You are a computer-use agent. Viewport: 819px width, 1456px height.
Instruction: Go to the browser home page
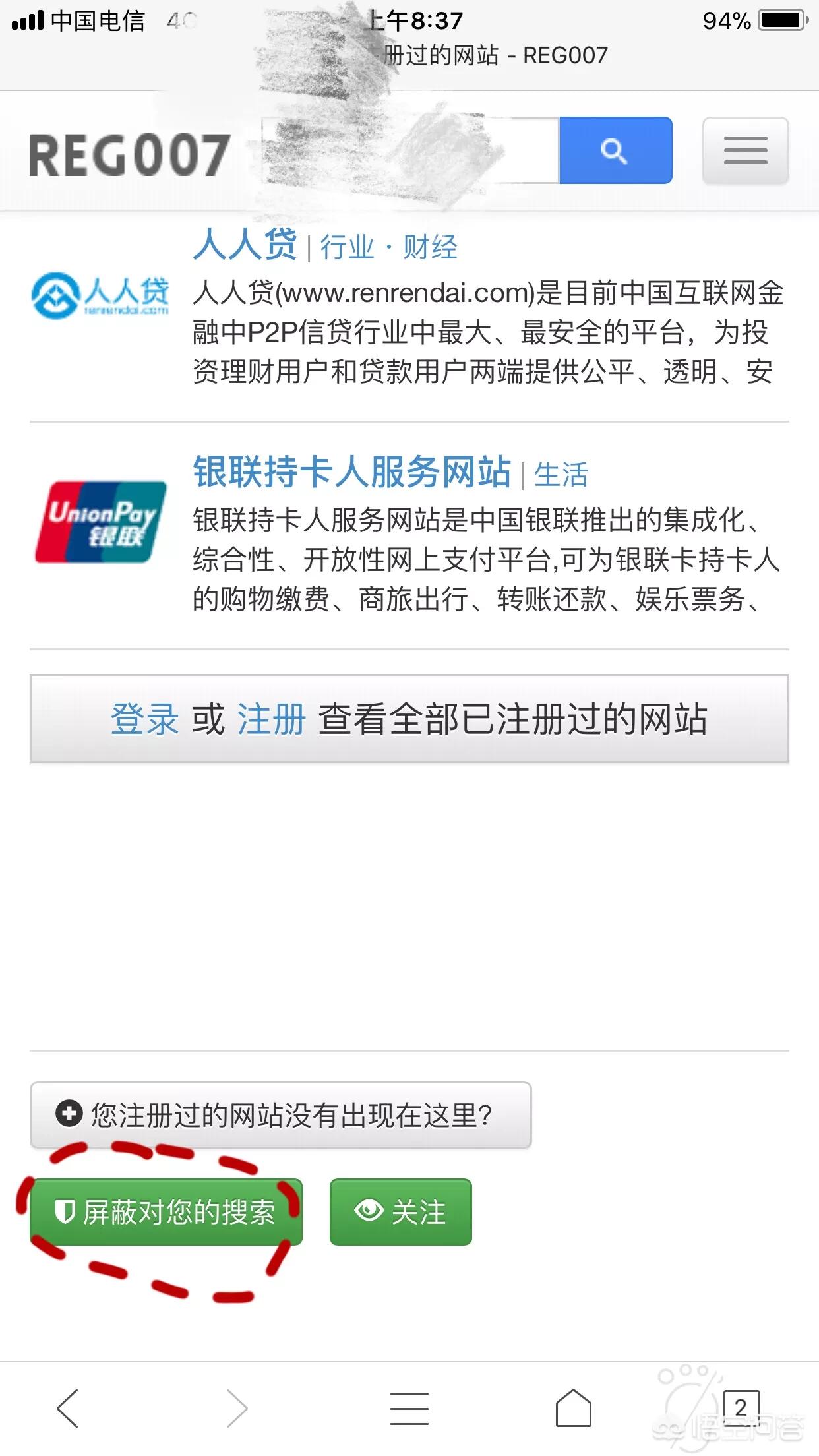point(573,1407)
